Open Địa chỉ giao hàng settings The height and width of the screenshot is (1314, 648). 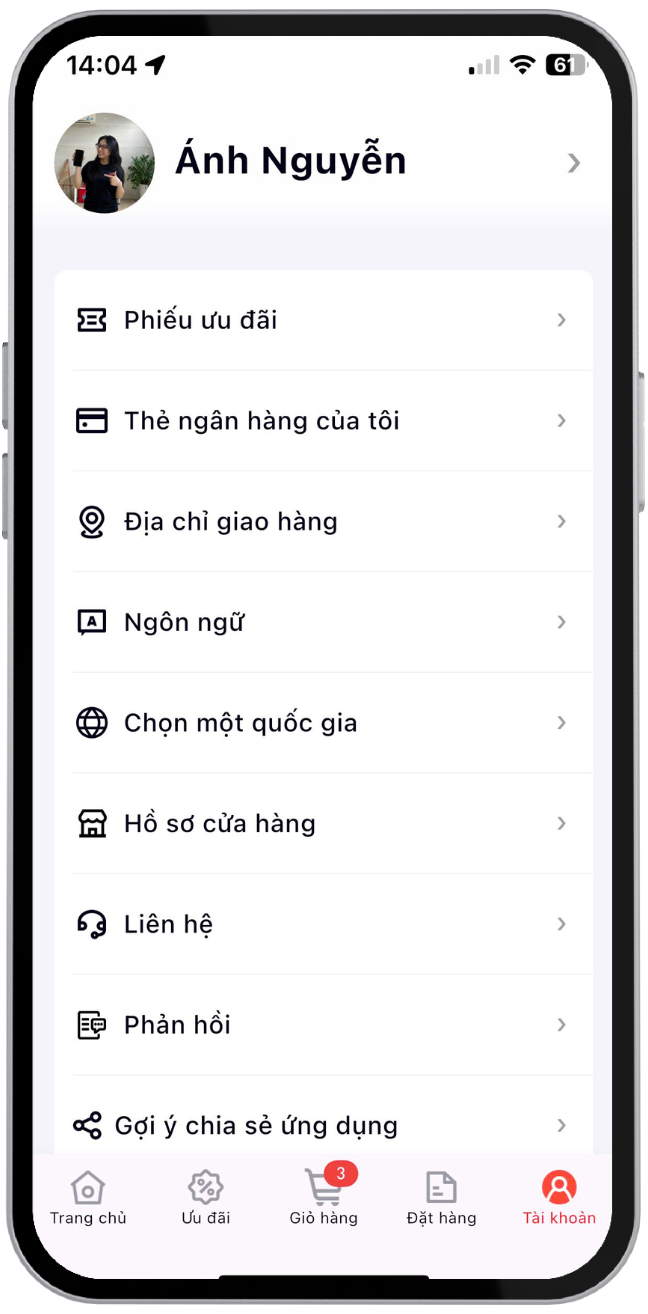coord(322,522)
